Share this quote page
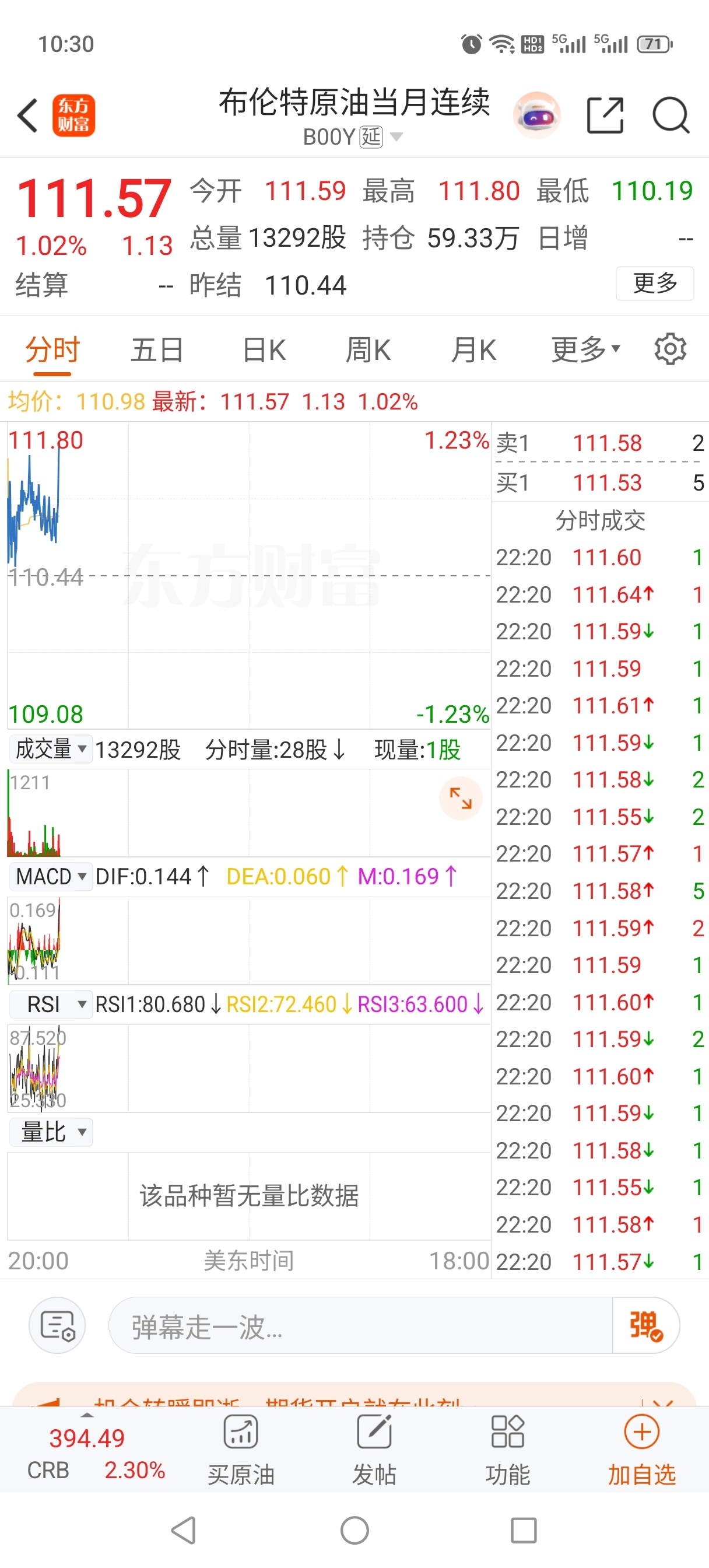 tap(605, 115)
